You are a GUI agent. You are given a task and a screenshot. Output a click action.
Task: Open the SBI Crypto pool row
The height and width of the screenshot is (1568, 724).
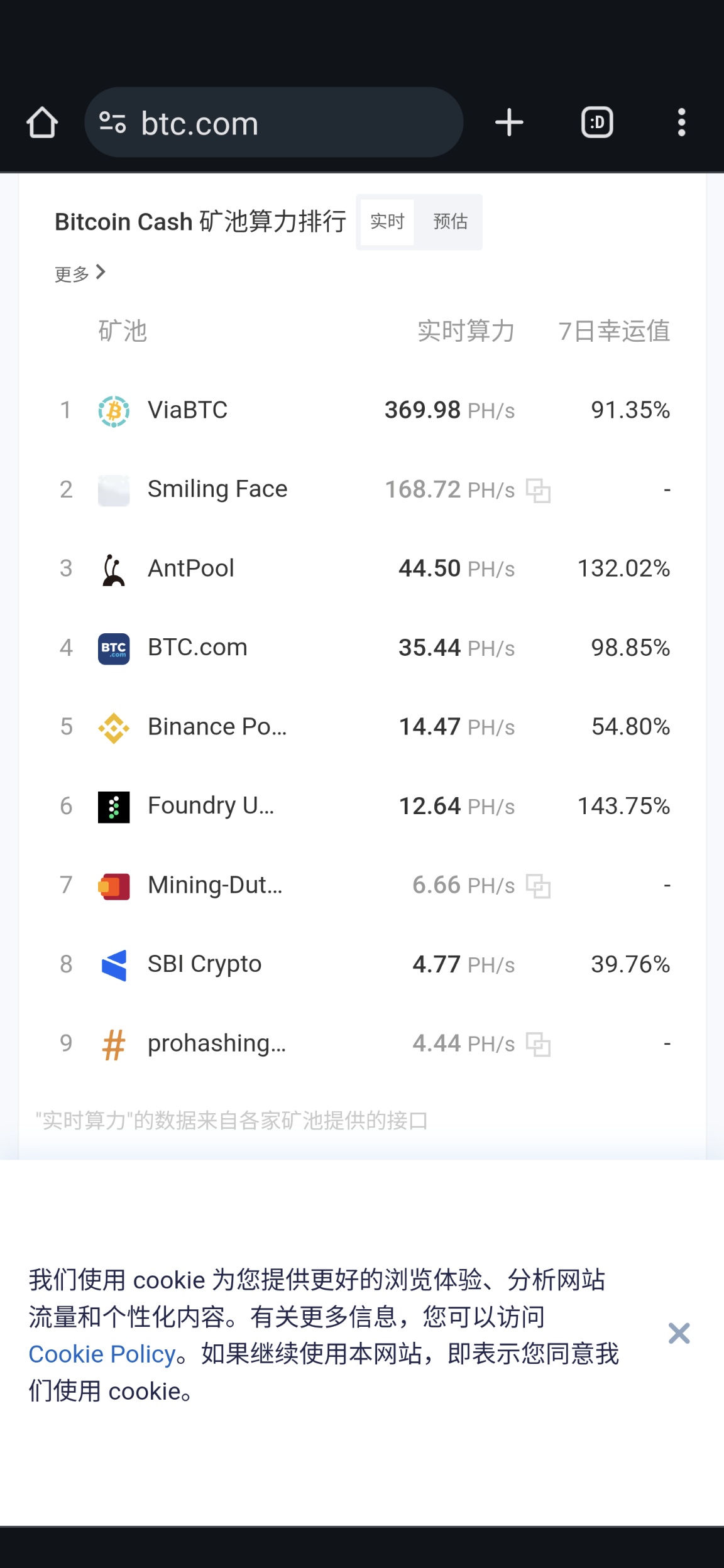coord(365,964)
